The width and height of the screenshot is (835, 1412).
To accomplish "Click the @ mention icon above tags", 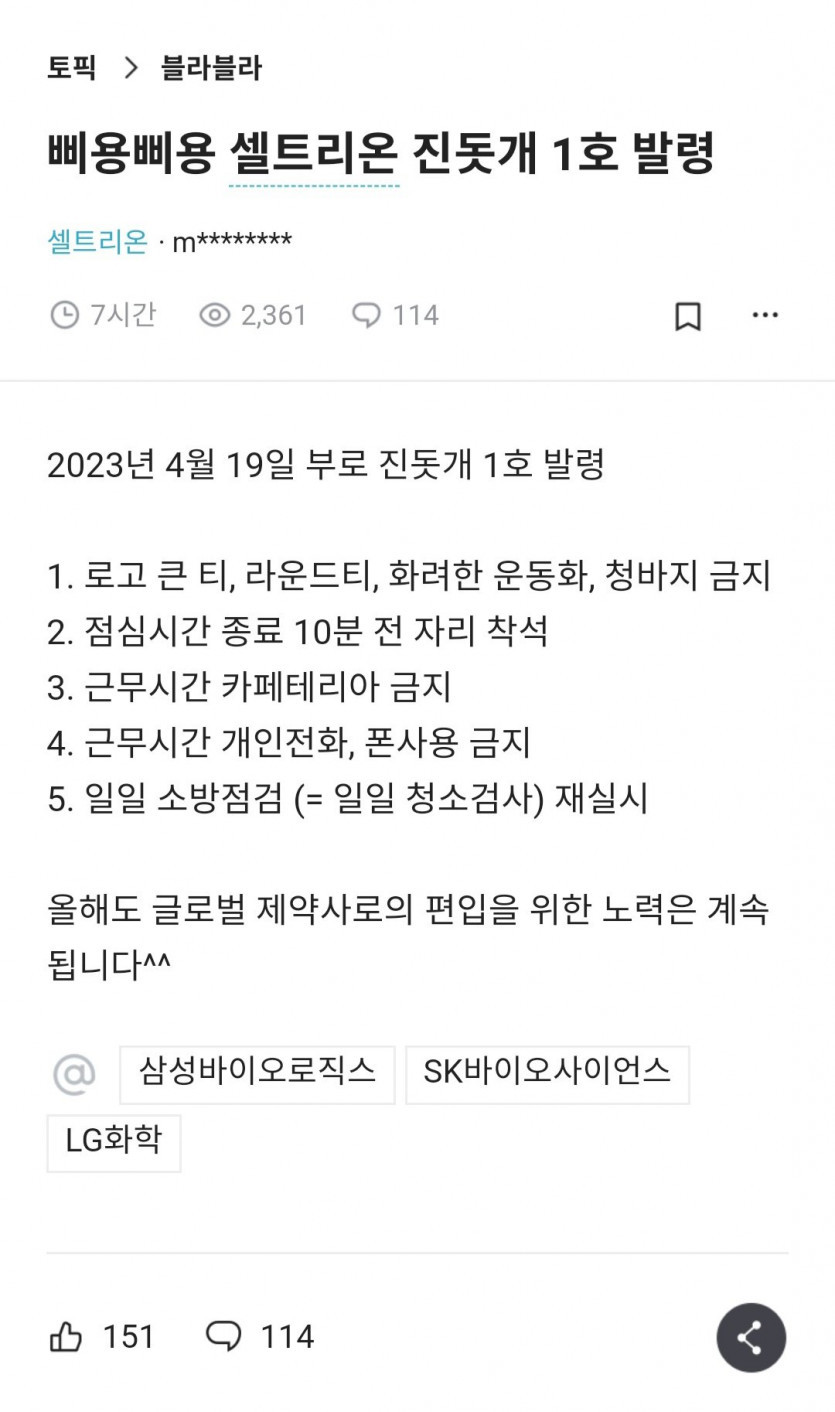I will tap(72, 1074).
